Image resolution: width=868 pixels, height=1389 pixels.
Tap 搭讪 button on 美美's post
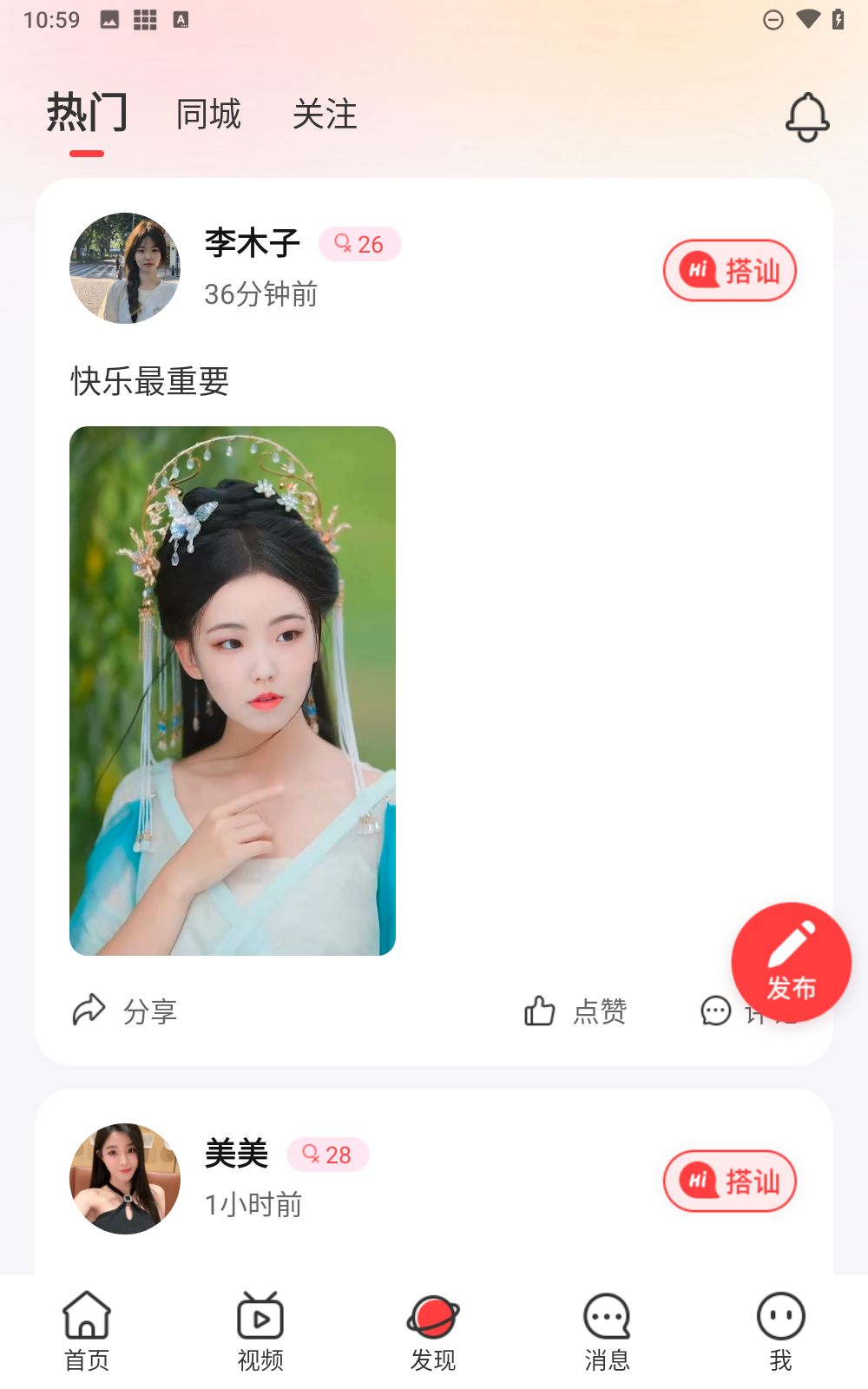[729, 1182]
